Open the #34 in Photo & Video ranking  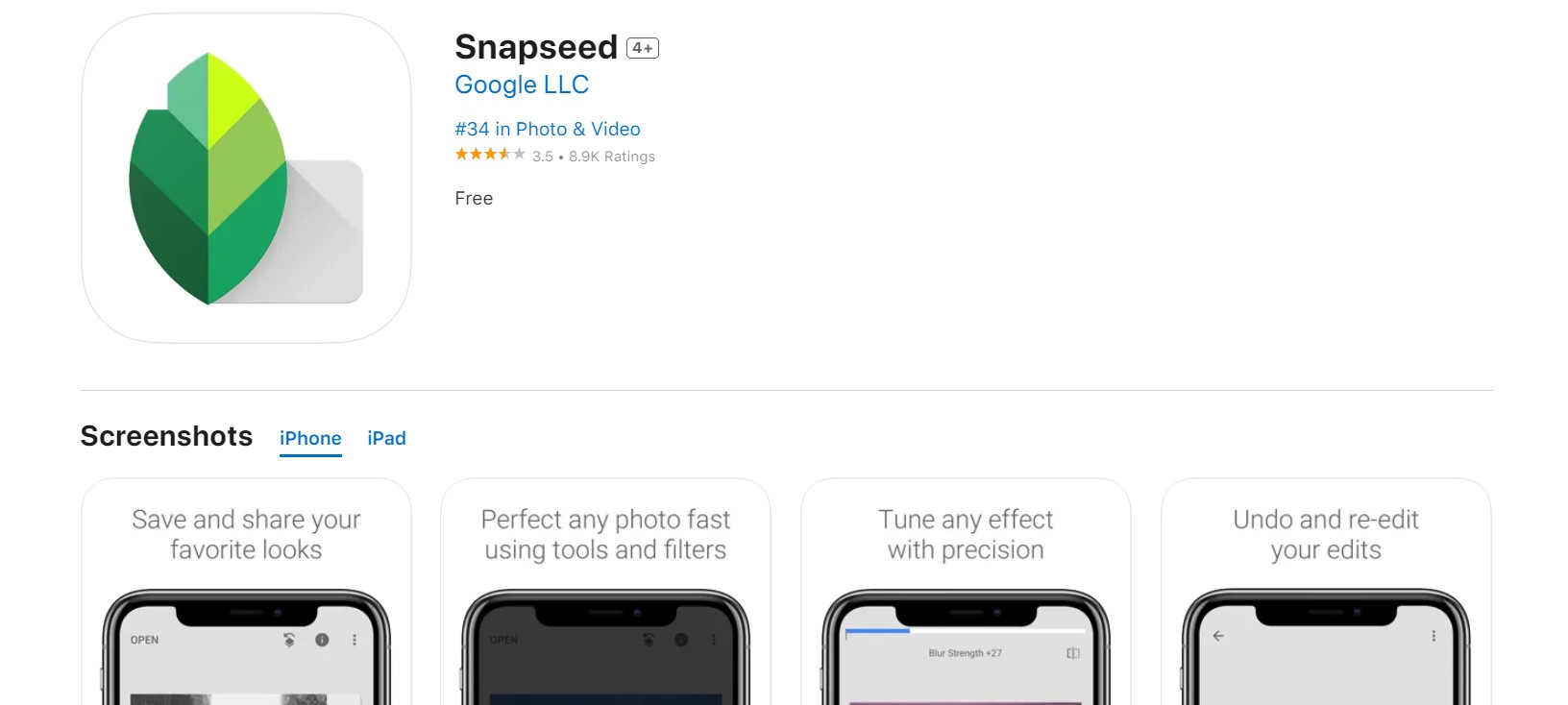point(547,129)
